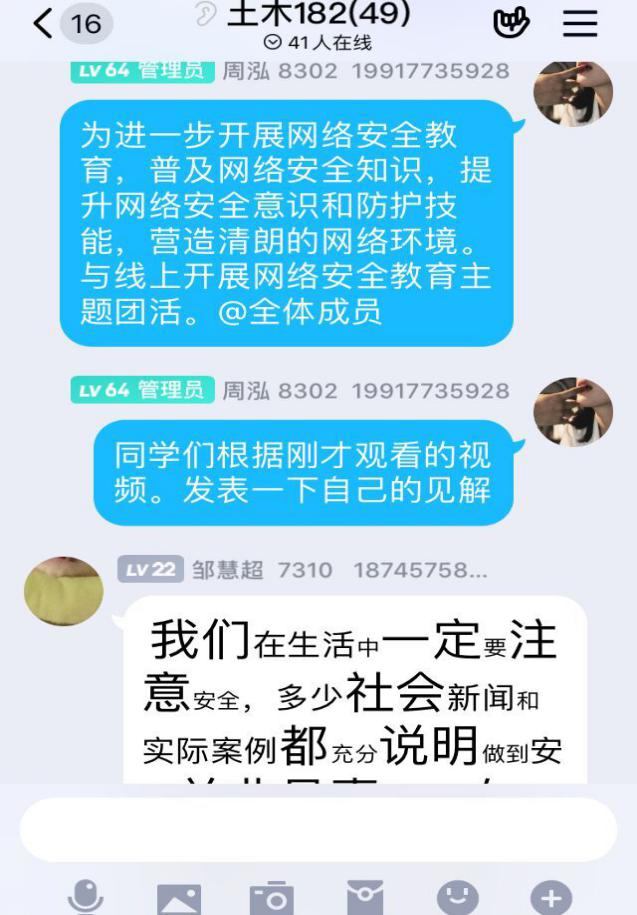Record a voice message with microphone
This screenshot has width=637, height=915.
[86, 897]
